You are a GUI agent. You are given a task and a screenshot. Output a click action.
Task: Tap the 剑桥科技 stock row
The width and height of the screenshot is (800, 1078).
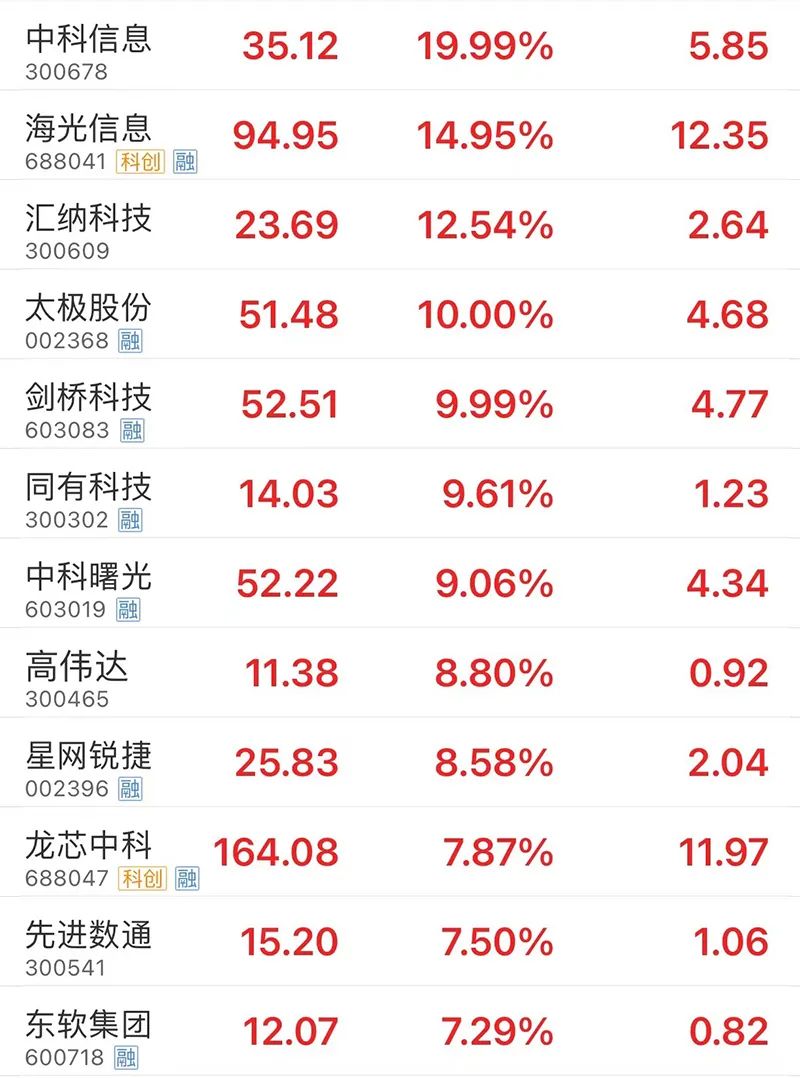tap(88, 397)
